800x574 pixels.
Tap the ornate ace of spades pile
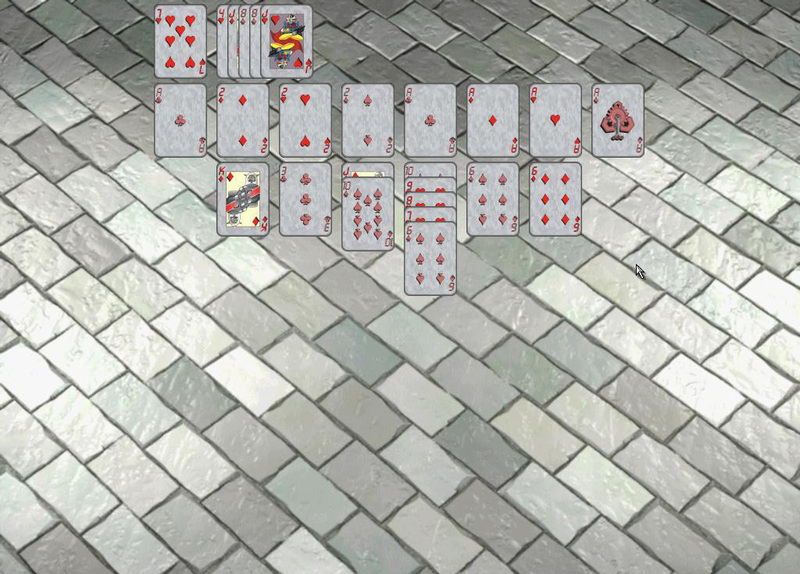[618, 120]
